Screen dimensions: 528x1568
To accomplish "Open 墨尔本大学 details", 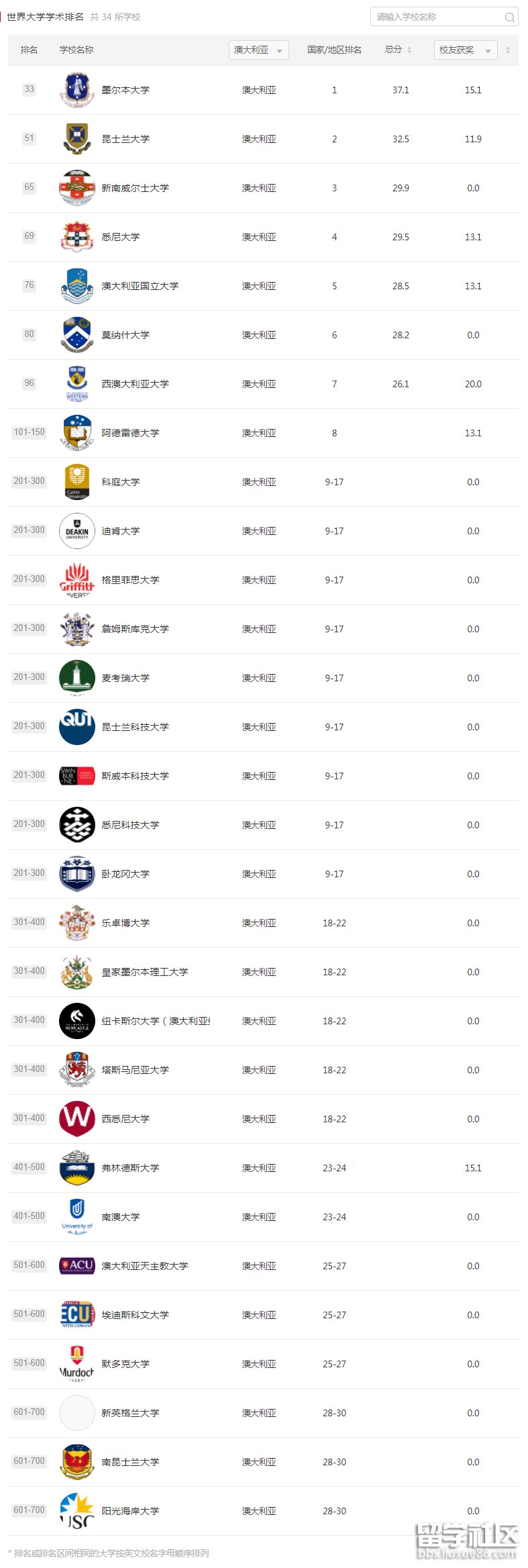I will pos(125,90).
